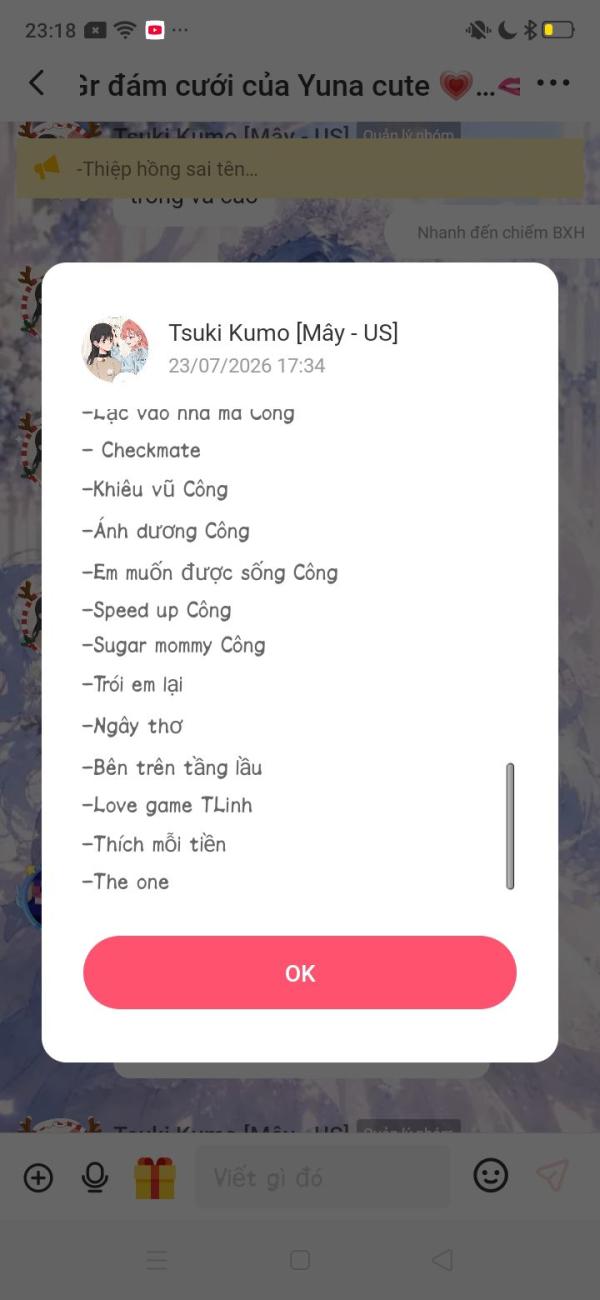This screenshot has height=1300, width=600.
Task: Send the message with the paper plane
Action: 552,1176
